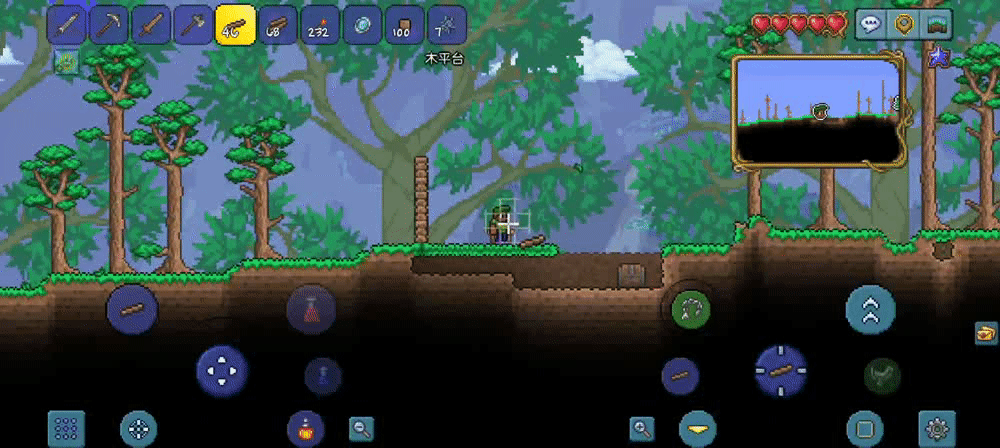Toggle the smart cursor crosshair button
This screenshot has height=448, width=1000.
tap(138, 429)
